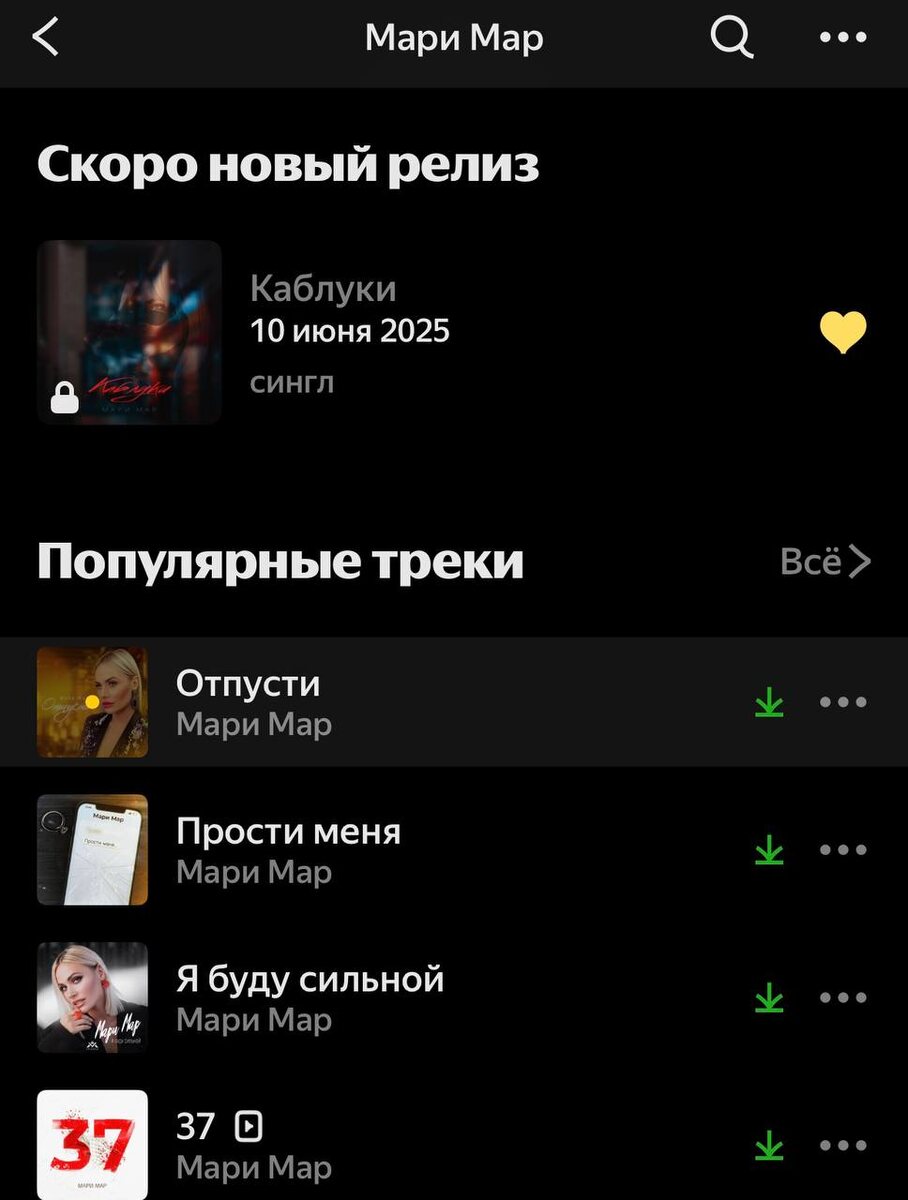Go back from the Мари Мар page

point(46,38)
